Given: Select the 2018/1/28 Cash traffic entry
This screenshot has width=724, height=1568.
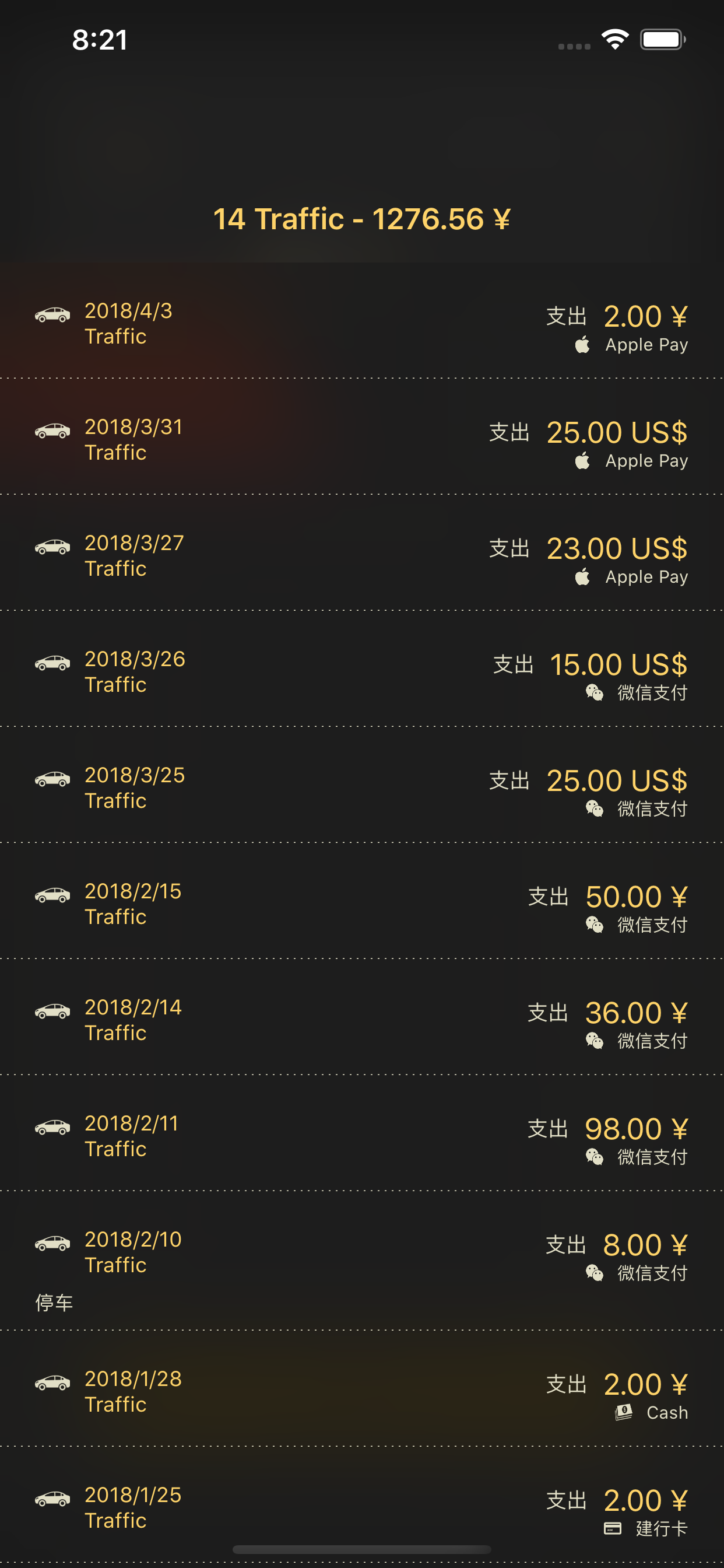Looking at the screenshot, I should [x=362, y=1388].
